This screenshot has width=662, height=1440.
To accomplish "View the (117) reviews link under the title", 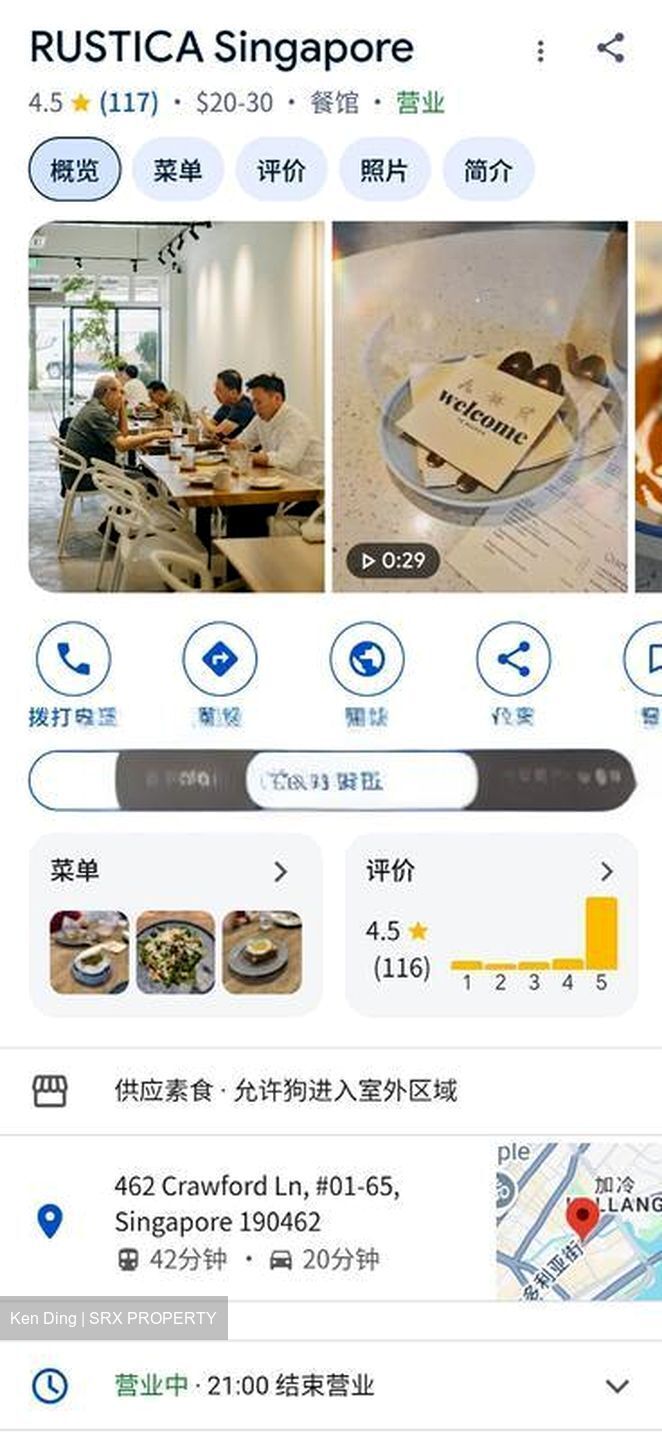I will [128, 103].
